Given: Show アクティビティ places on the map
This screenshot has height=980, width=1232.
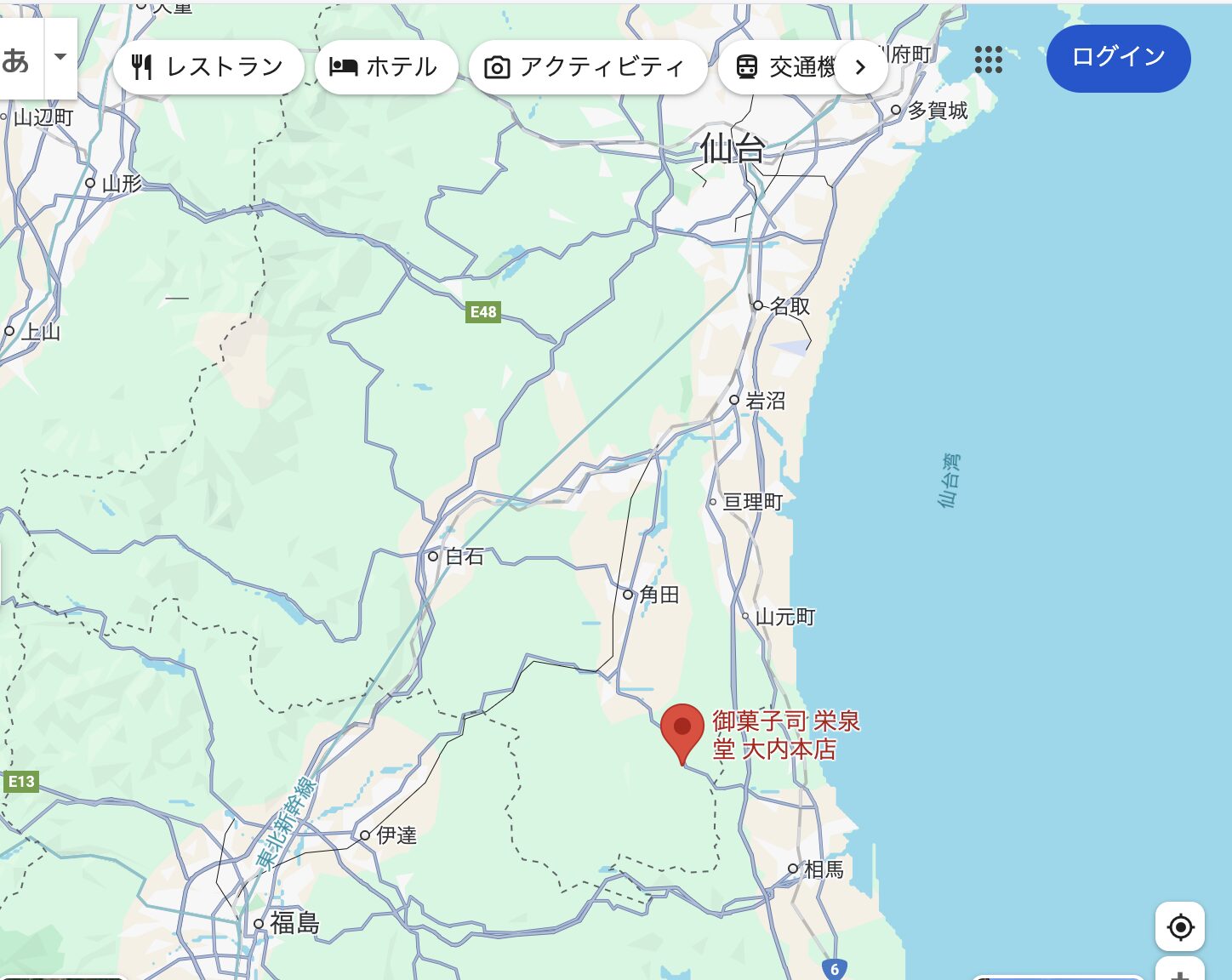Looking at the screenshot, I should (x=587, y=67).
